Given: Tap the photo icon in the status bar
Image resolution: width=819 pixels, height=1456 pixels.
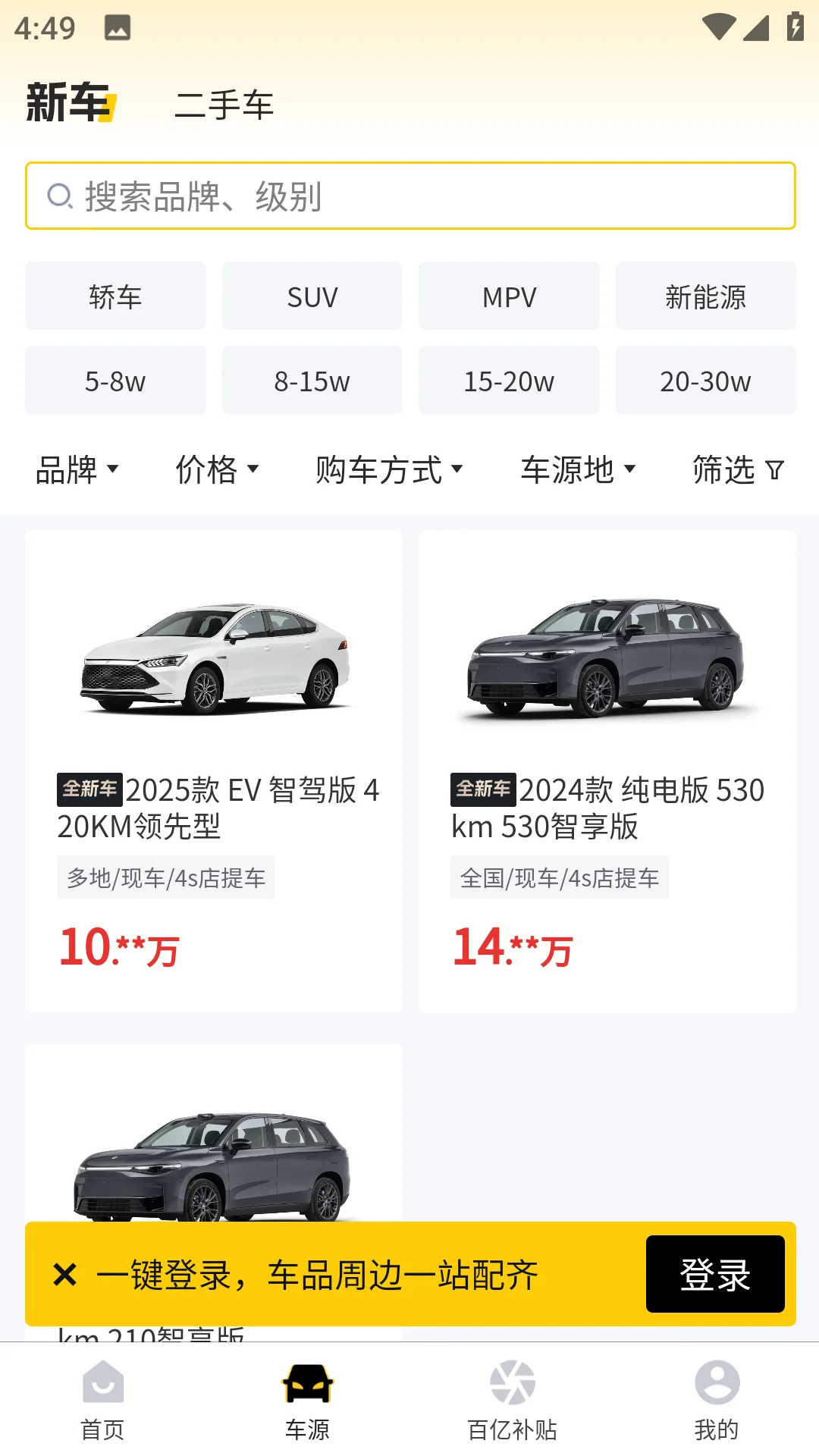Looking at the screenshot, I should tap(114, 27).
